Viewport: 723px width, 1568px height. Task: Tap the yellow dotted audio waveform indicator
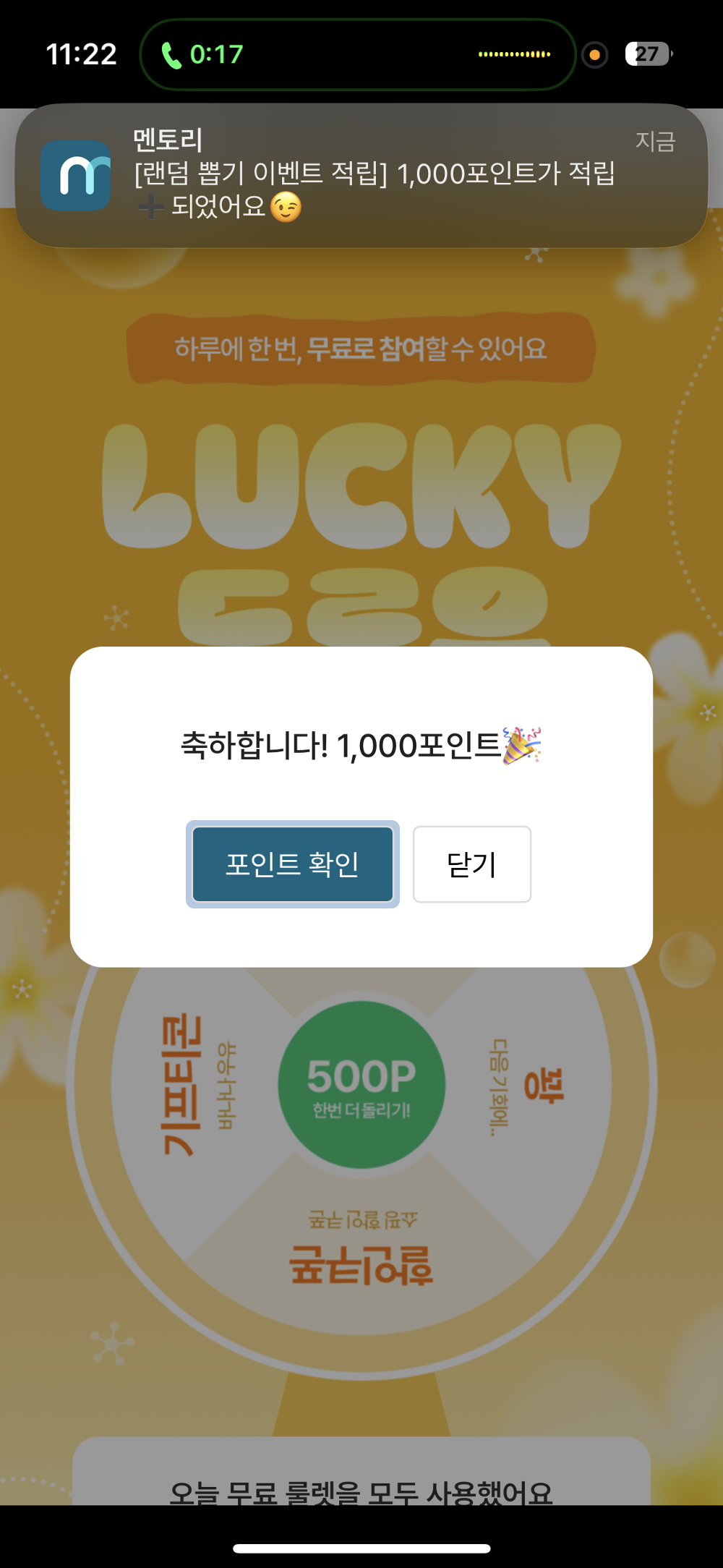point(515,55)
